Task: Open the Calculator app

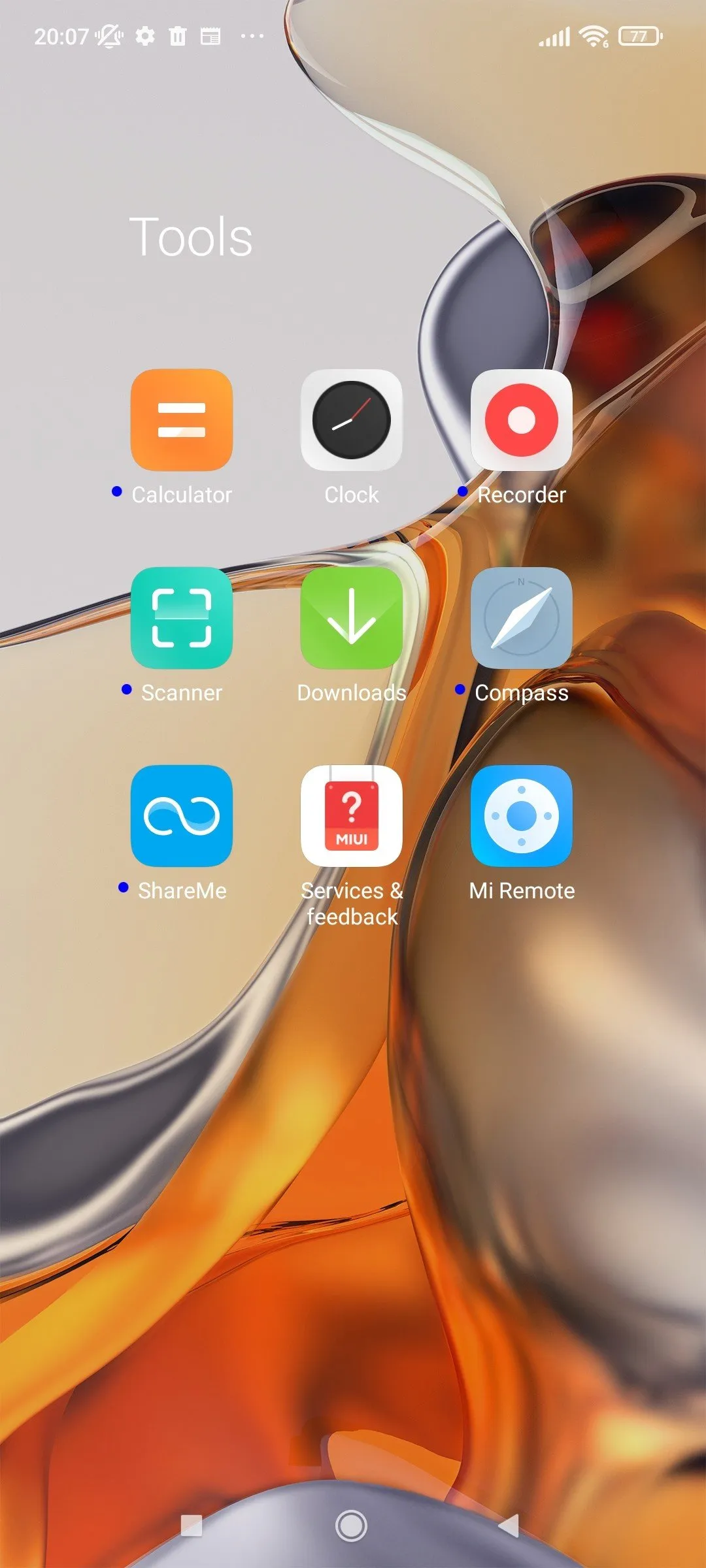Action: pos(182,420)
